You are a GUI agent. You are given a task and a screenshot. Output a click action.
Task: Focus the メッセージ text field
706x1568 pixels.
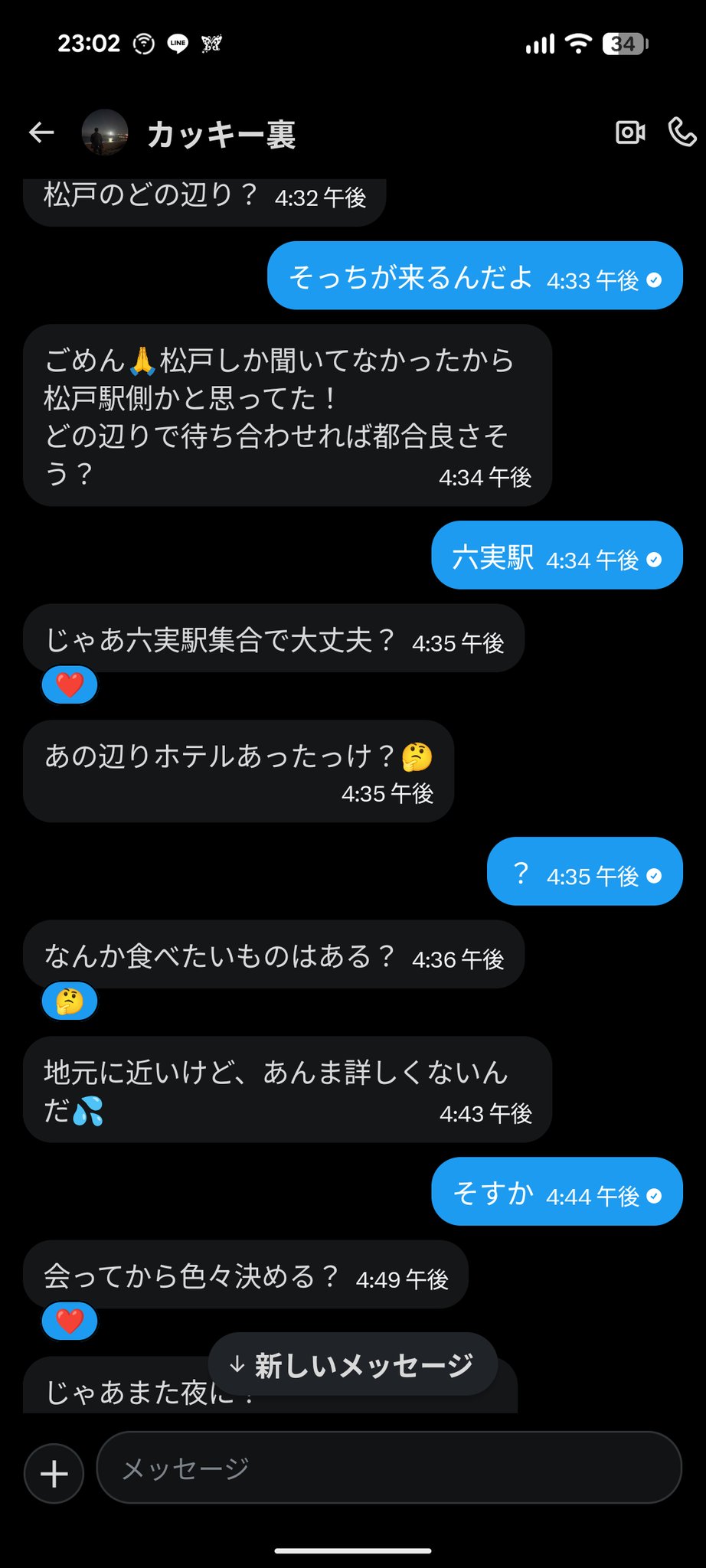tap(389, 1468)
